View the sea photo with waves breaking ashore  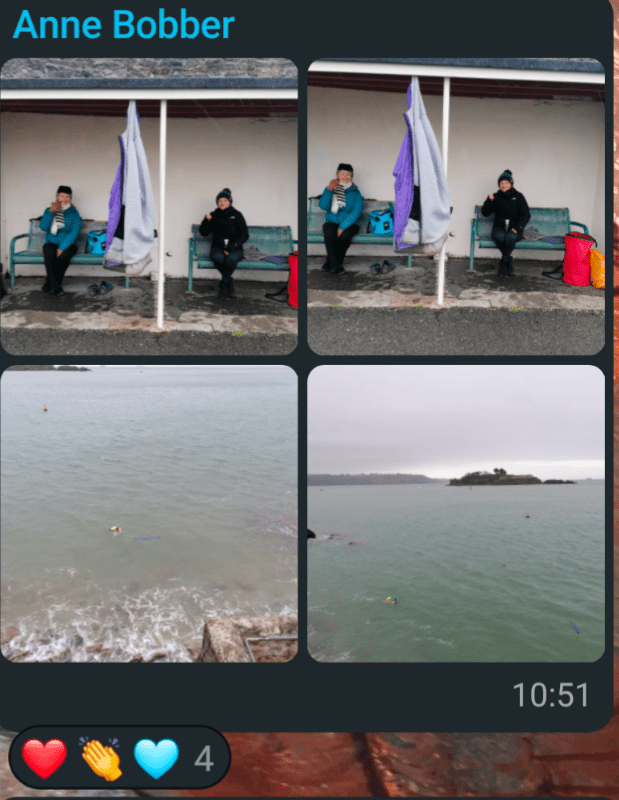149,513
